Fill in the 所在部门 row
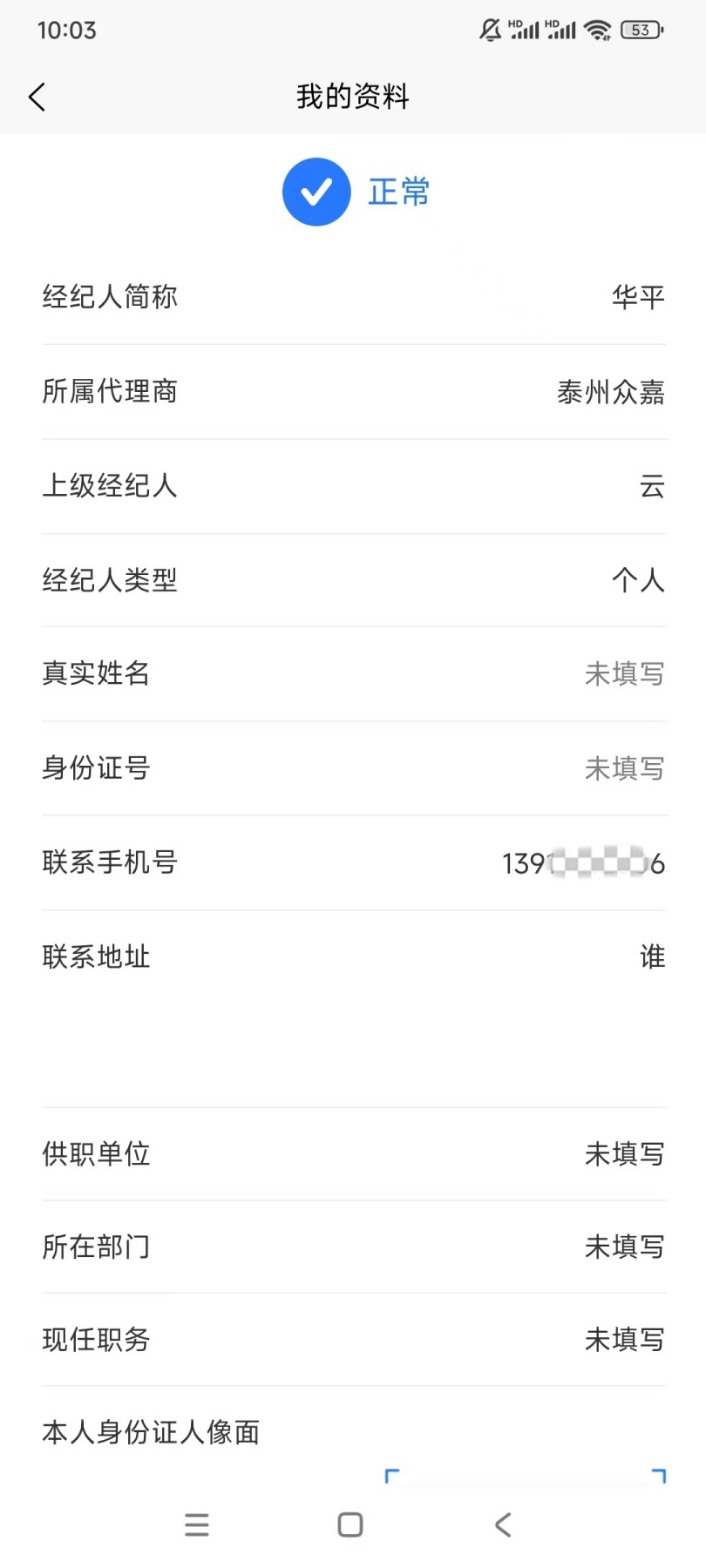This screenshot has height=1568, width=706. [x=623, y=1247]
